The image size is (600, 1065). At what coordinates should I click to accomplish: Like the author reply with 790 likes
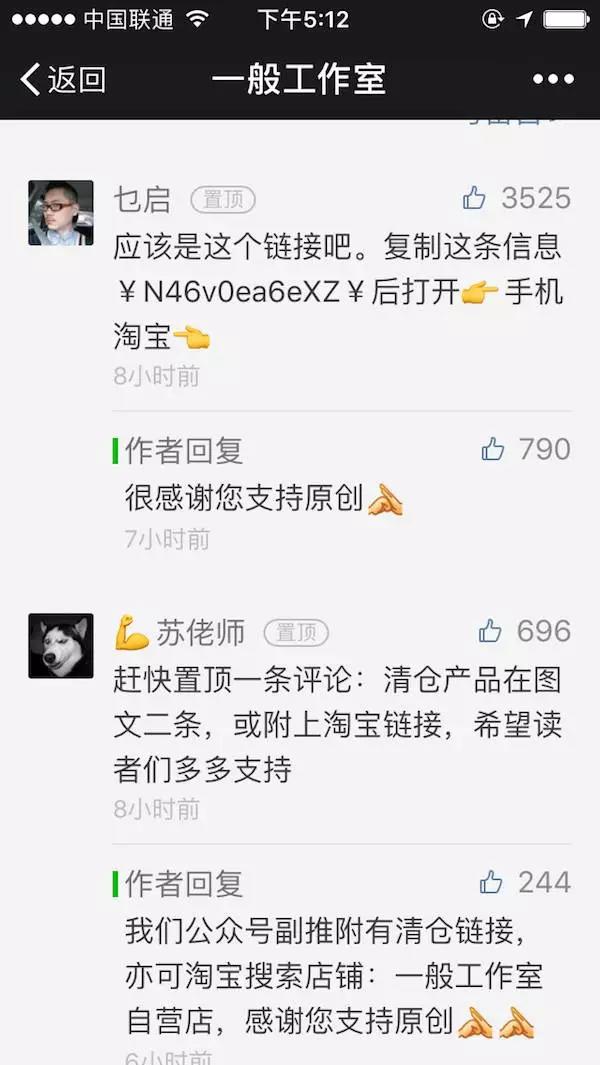[x=492, y=450]
